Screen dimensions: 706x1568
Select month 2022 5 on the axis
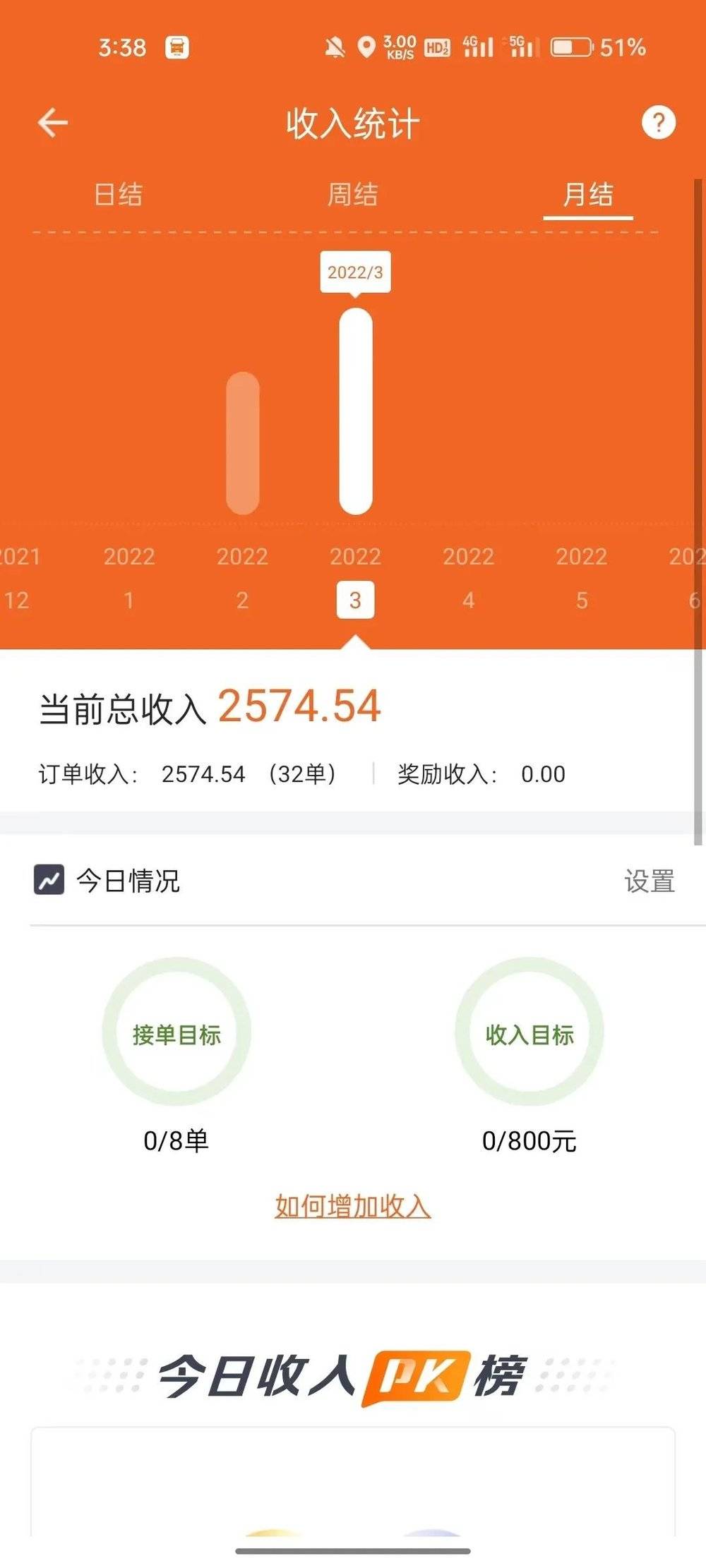581,578
